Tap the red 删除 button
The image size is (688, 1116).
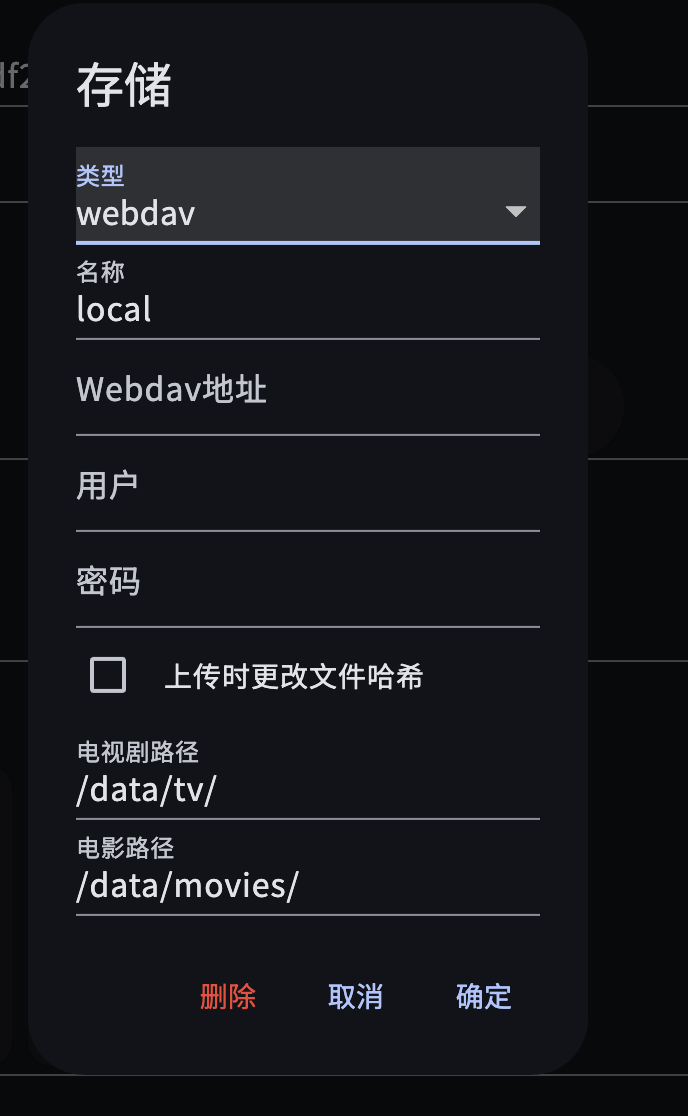click(x=228, y=996)
